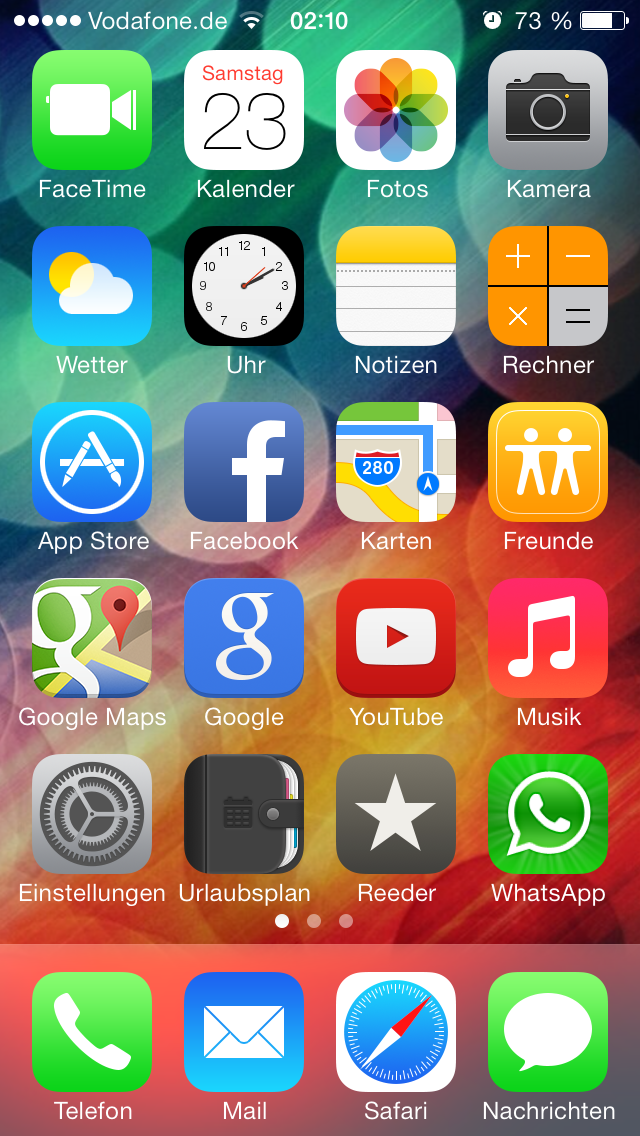Image resolution: width=640 pixels, height=1136 pixels.
Task: Open the FaceTime app
Action: pos(92,110)
